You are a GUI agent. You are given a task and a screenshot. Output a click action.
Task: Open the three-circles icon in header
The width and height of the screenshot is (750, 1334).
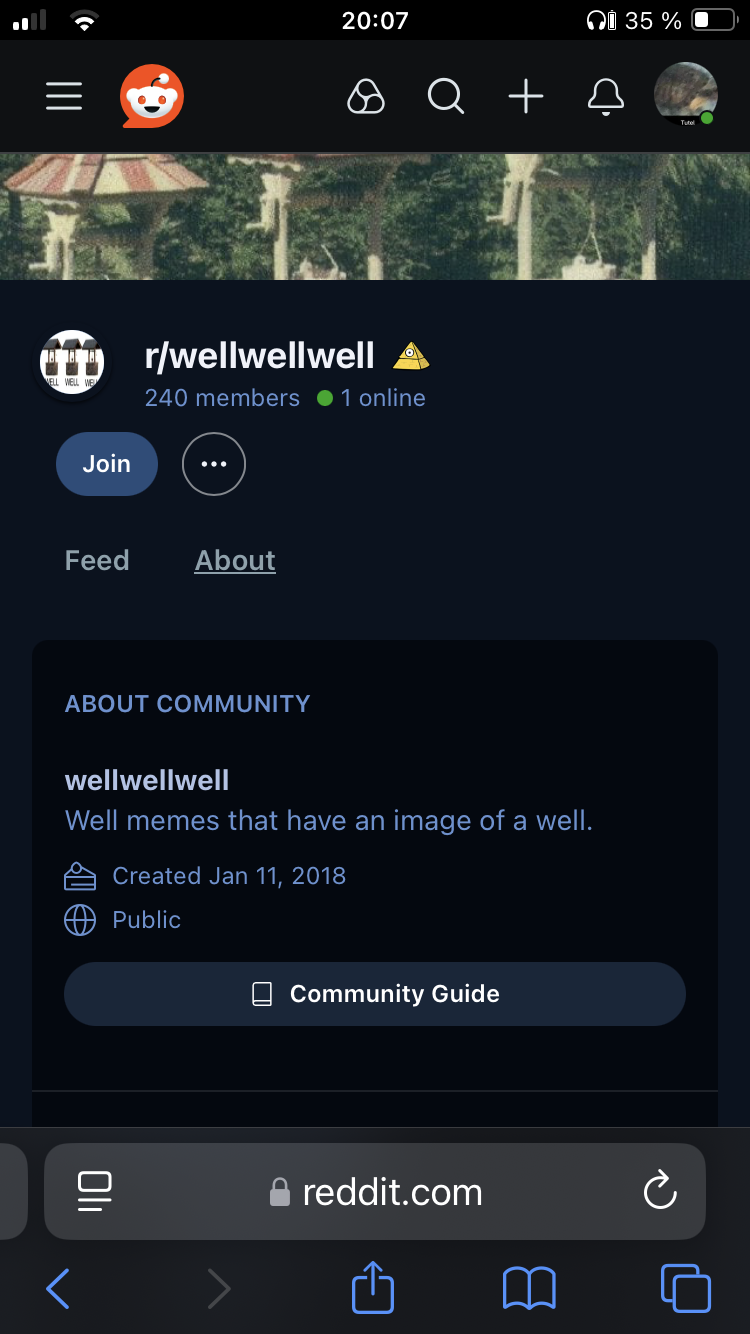click(x=365, y=96)
